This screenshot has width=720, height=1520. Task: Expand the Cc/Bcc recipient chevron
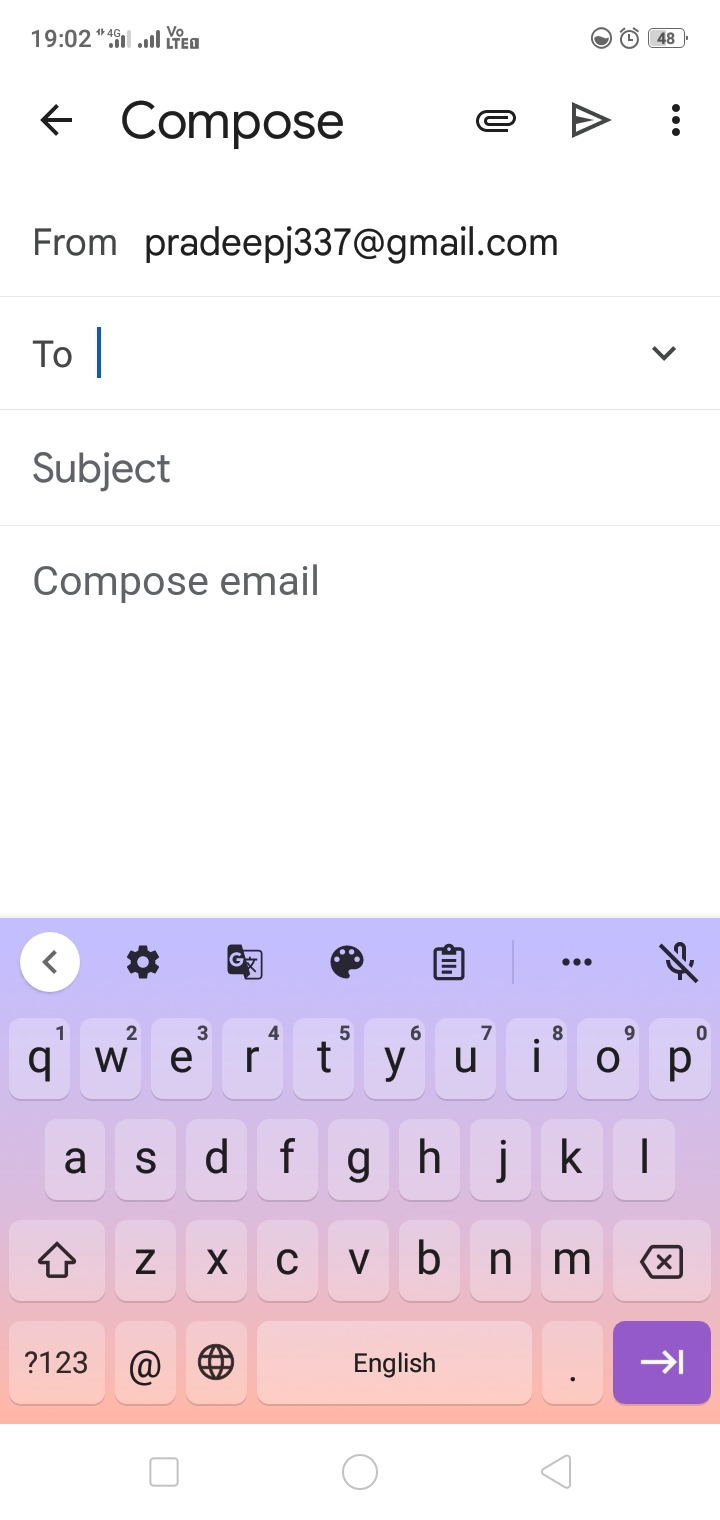tap(664, 353)
